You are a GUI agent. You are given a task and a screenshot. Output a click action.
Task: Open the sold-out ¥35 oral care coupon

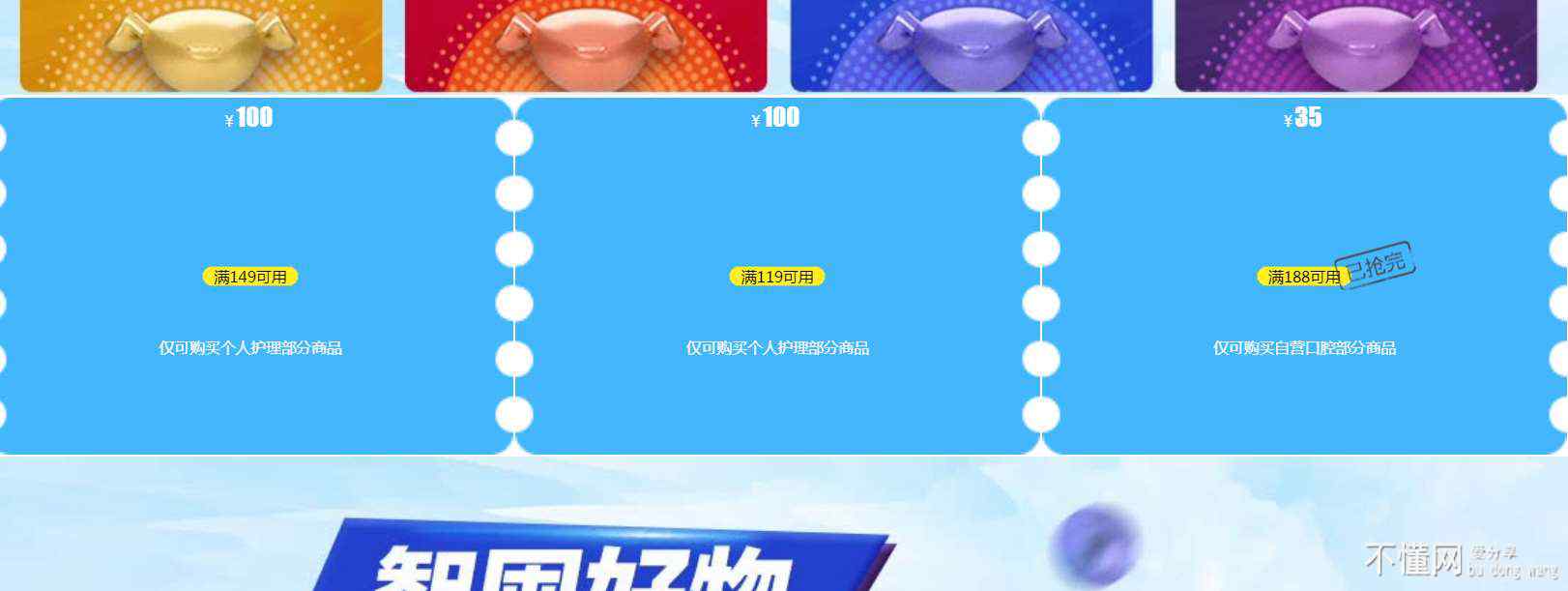[x=1304, y=276]
